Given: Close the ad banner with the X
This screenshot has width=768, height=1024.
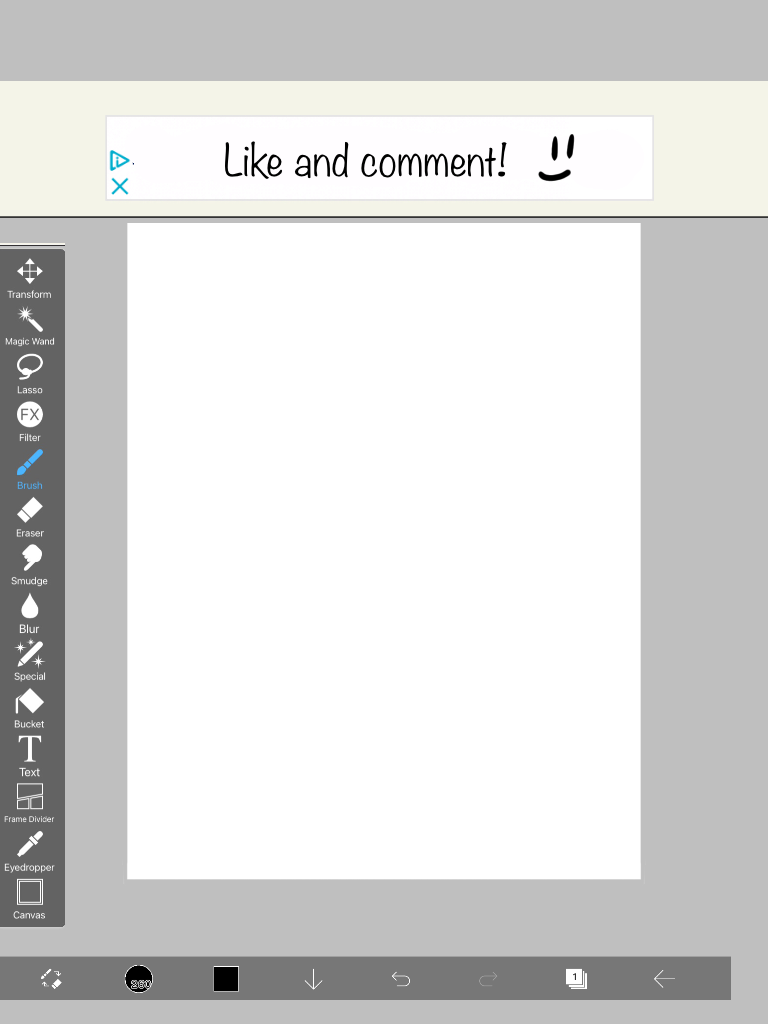Looking at the screenshot, I should [x=120, y=186].
